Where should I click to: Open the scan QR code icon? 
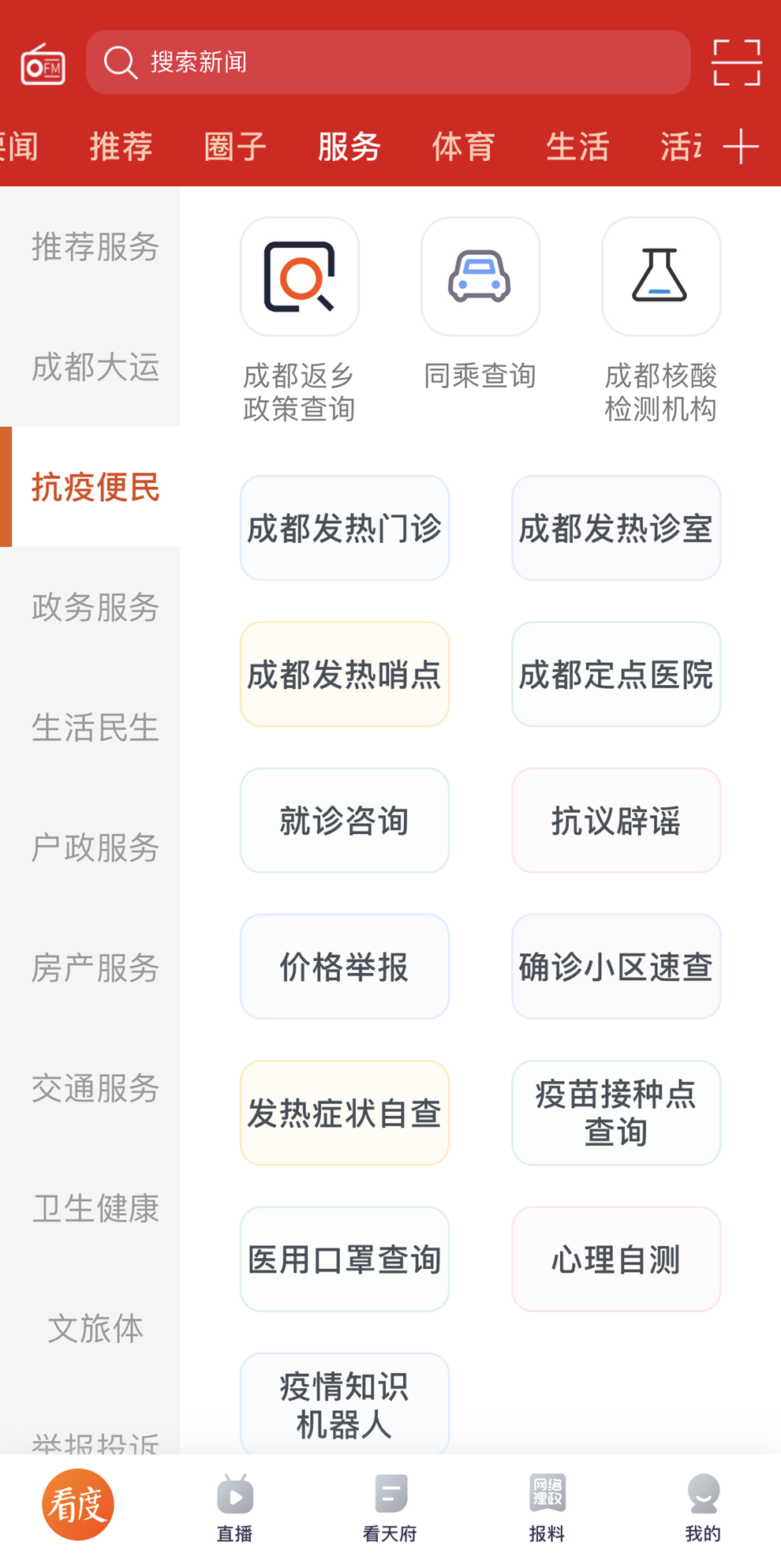(x=737, y=62)
